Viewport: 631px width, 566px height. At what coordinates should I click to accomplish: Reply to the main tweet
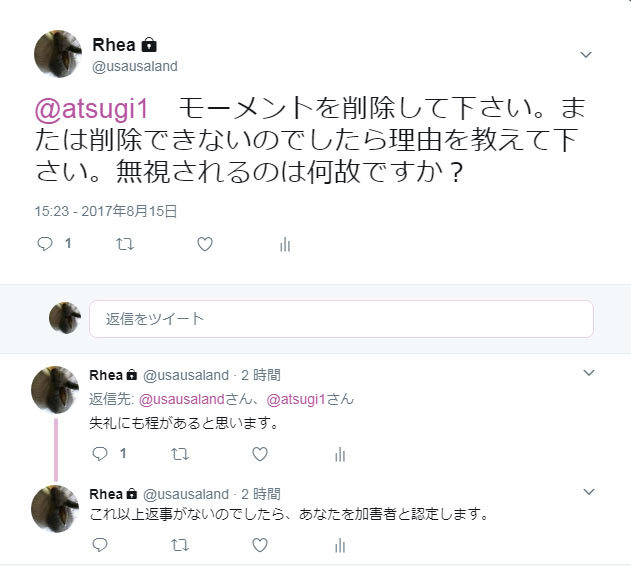[45, 243]
